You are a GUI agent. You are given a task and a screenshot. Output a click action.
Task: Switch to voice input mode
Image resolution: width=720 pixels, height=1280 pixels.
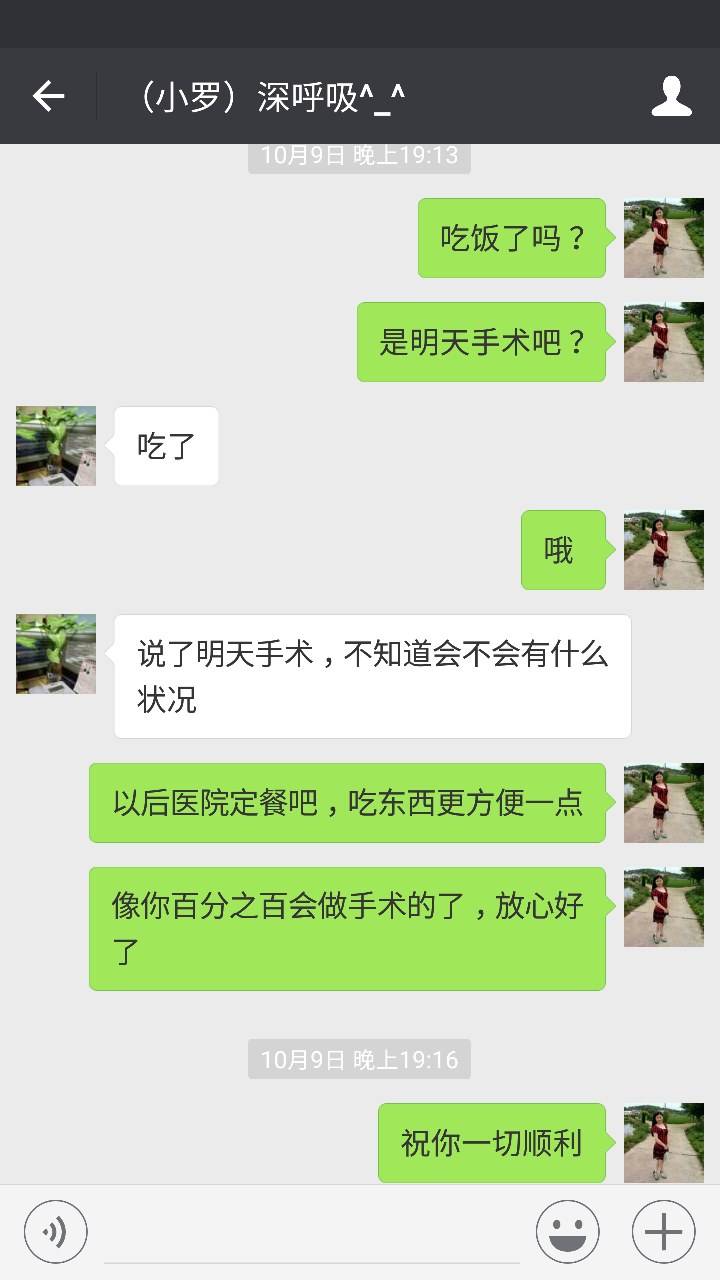pyautogui.click(x=56, y=1231)
